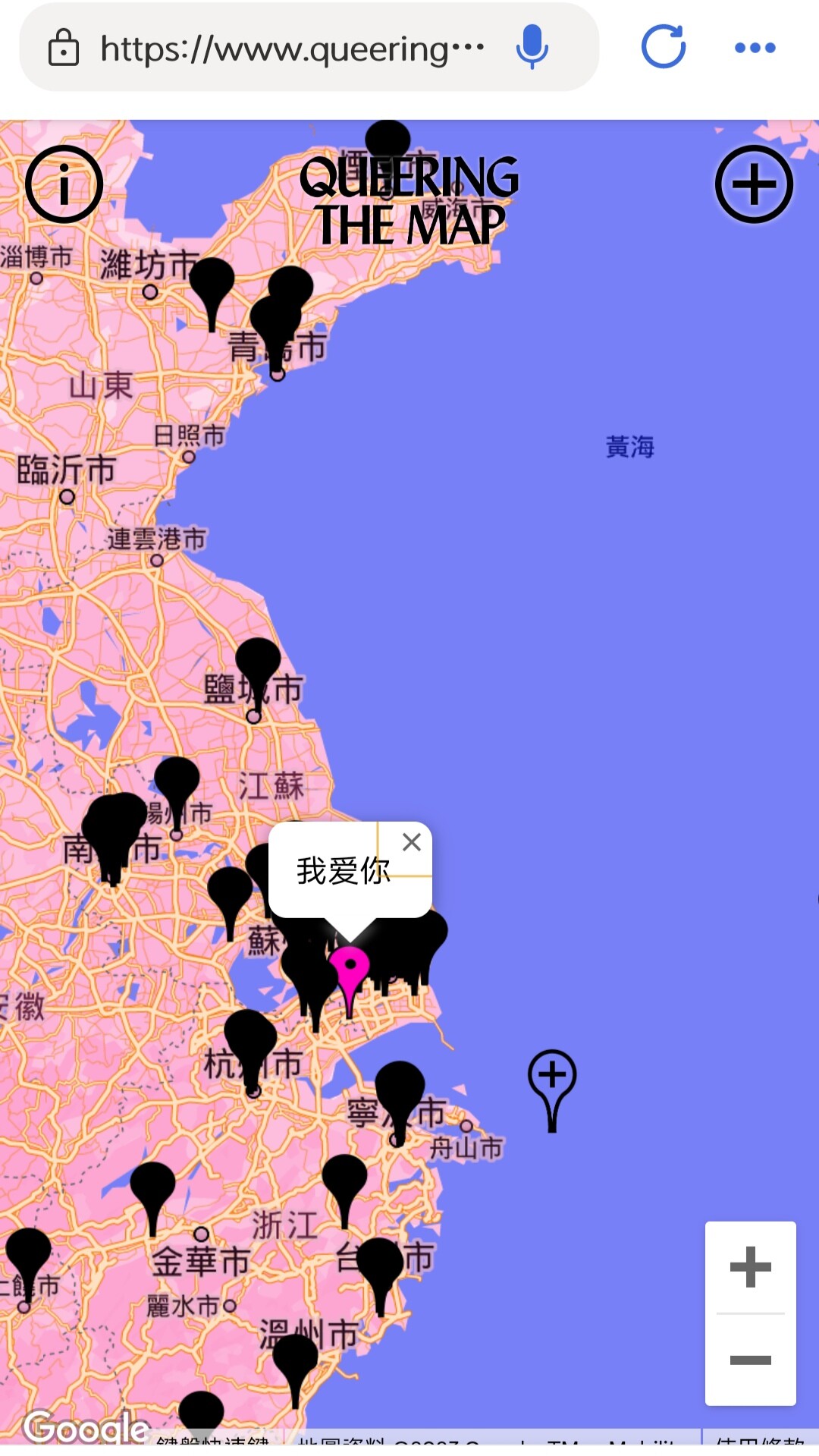Image resolution: width=819 pixels, height=1456 pixels.
Task: Reload the page
Action: [x=664, y=47]
